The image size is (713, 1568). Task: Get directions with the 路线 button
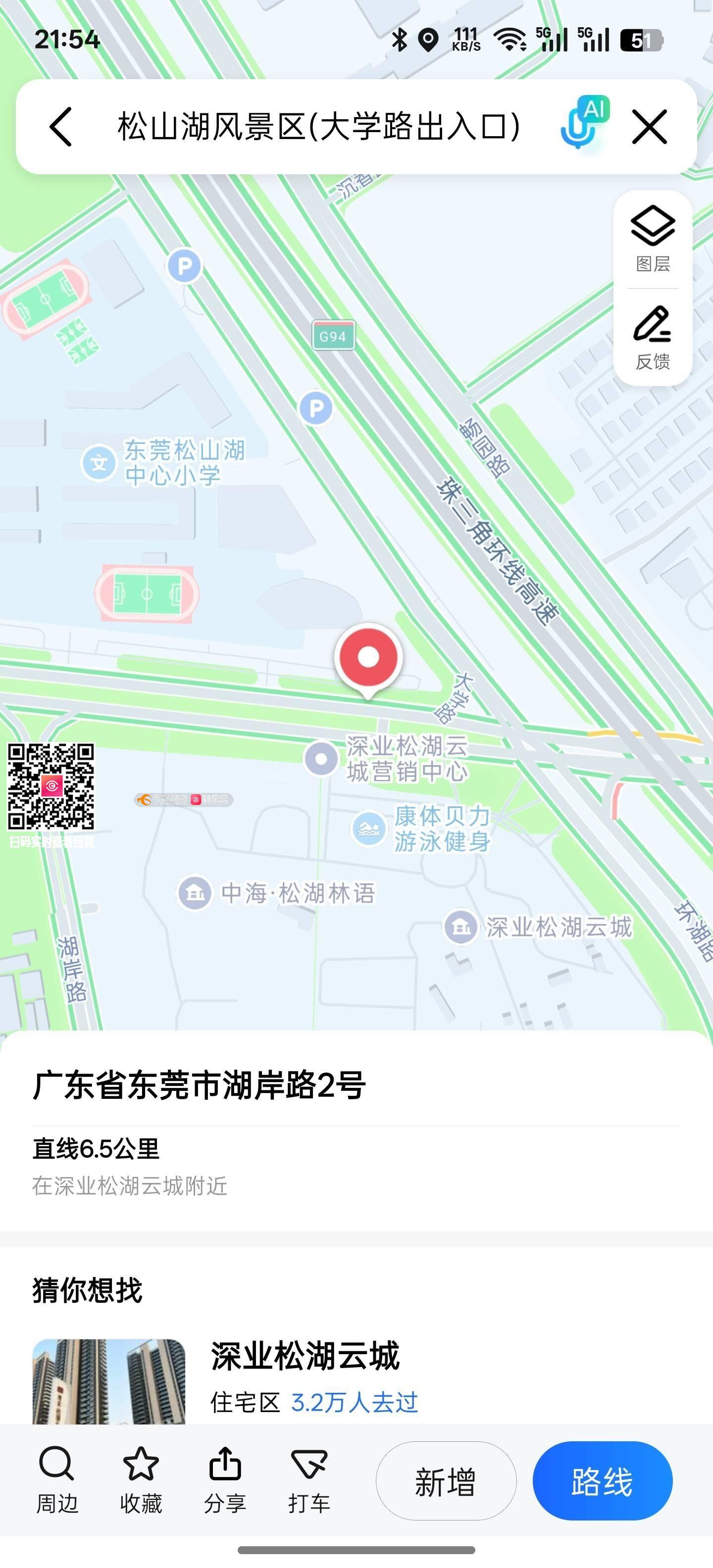(602, 1480)
